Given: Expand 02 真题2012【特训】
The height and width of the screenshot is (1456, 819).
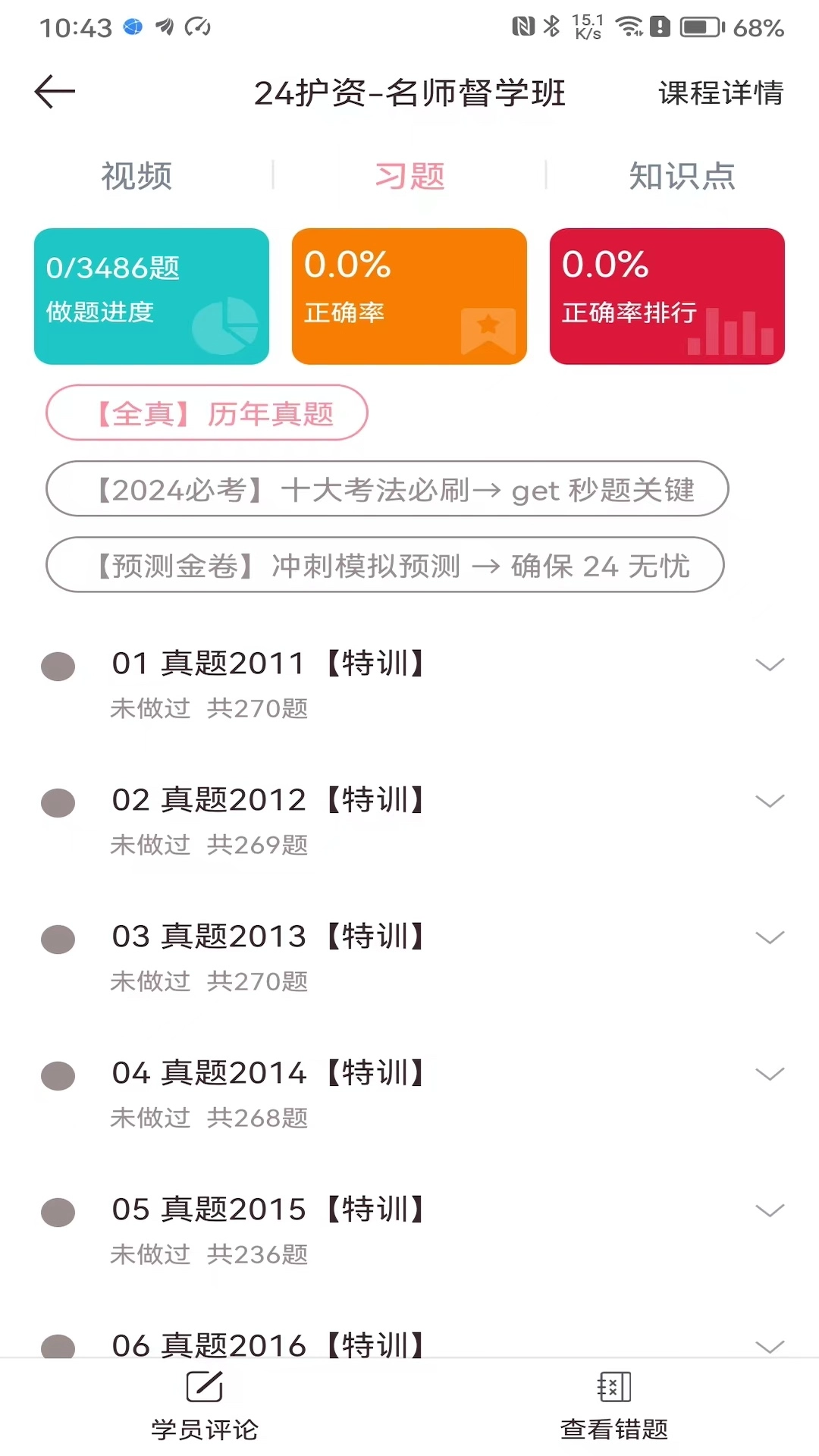Looking at the screenshot, I should pos(769,802).
